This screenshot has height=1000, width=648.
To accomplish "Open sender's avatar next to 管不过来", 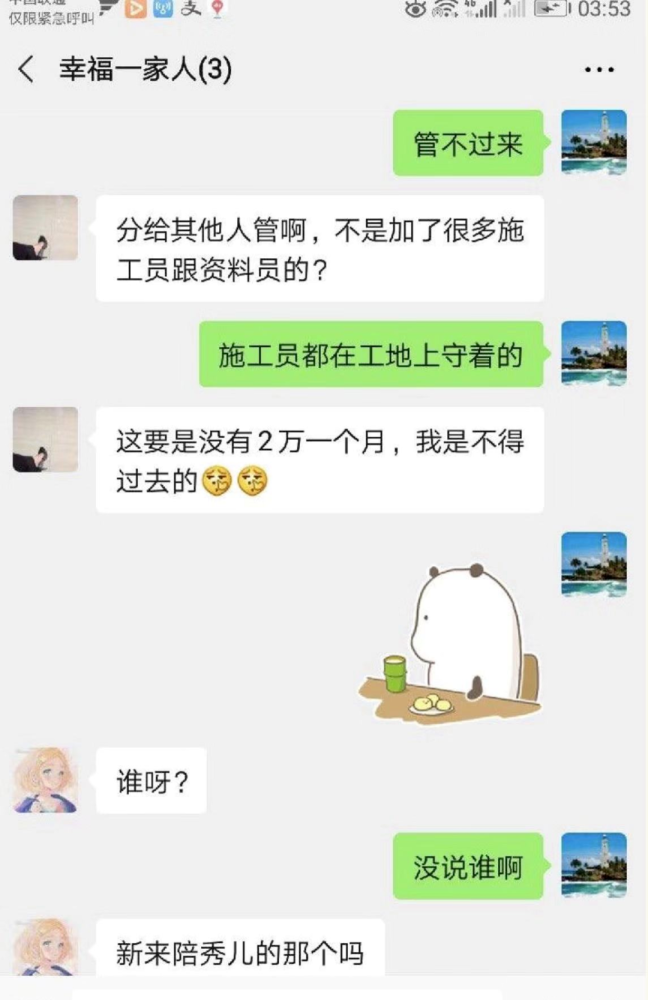I will (593, 143).
